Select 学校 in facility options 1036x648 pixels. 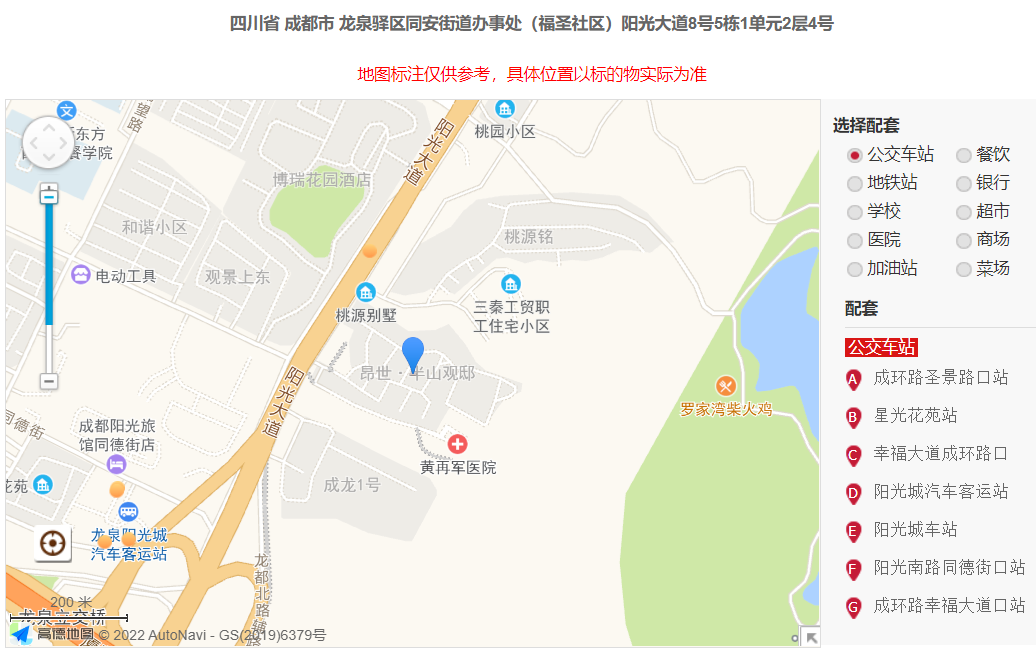pyautogui.click(x=855, y=212)
